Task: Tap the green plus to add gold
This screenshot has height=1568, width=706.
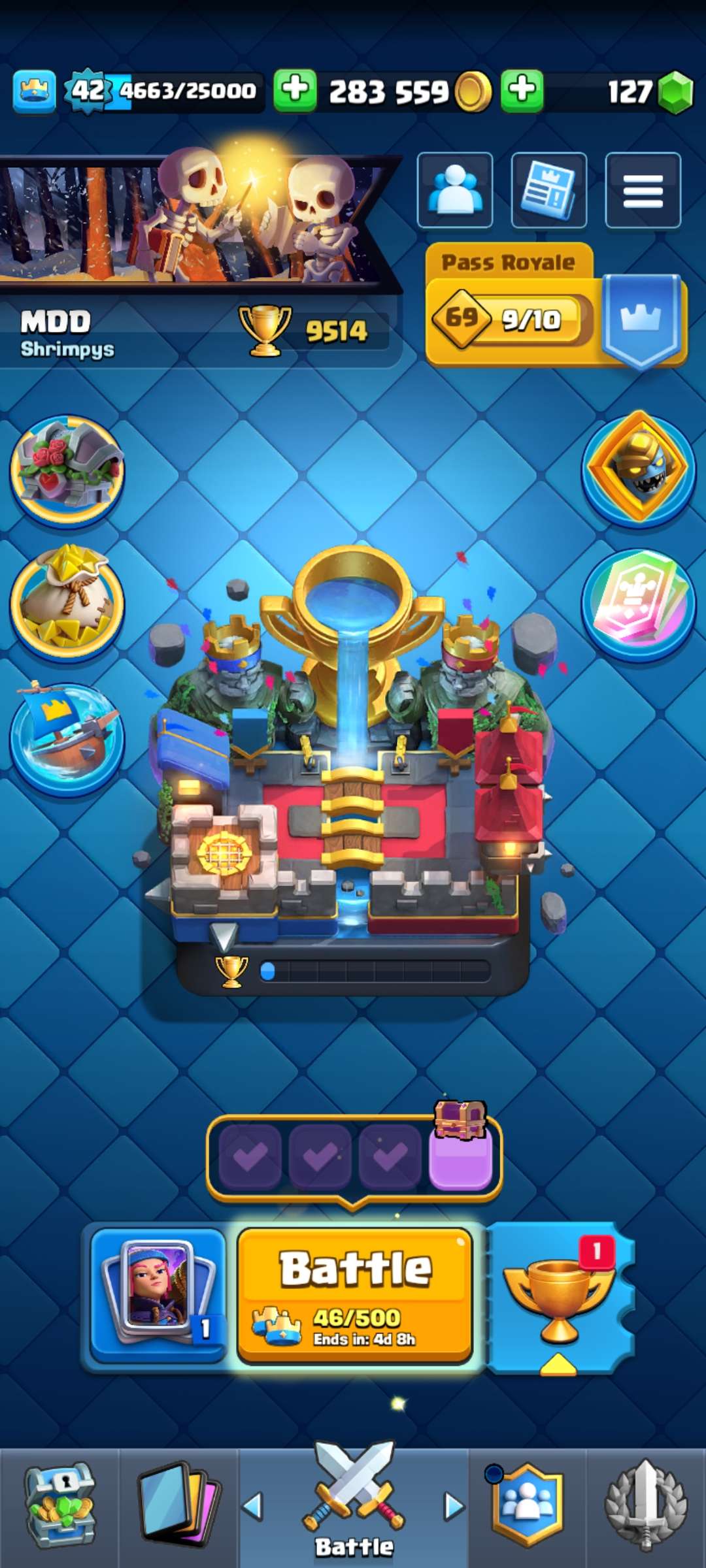Action: 295,90
